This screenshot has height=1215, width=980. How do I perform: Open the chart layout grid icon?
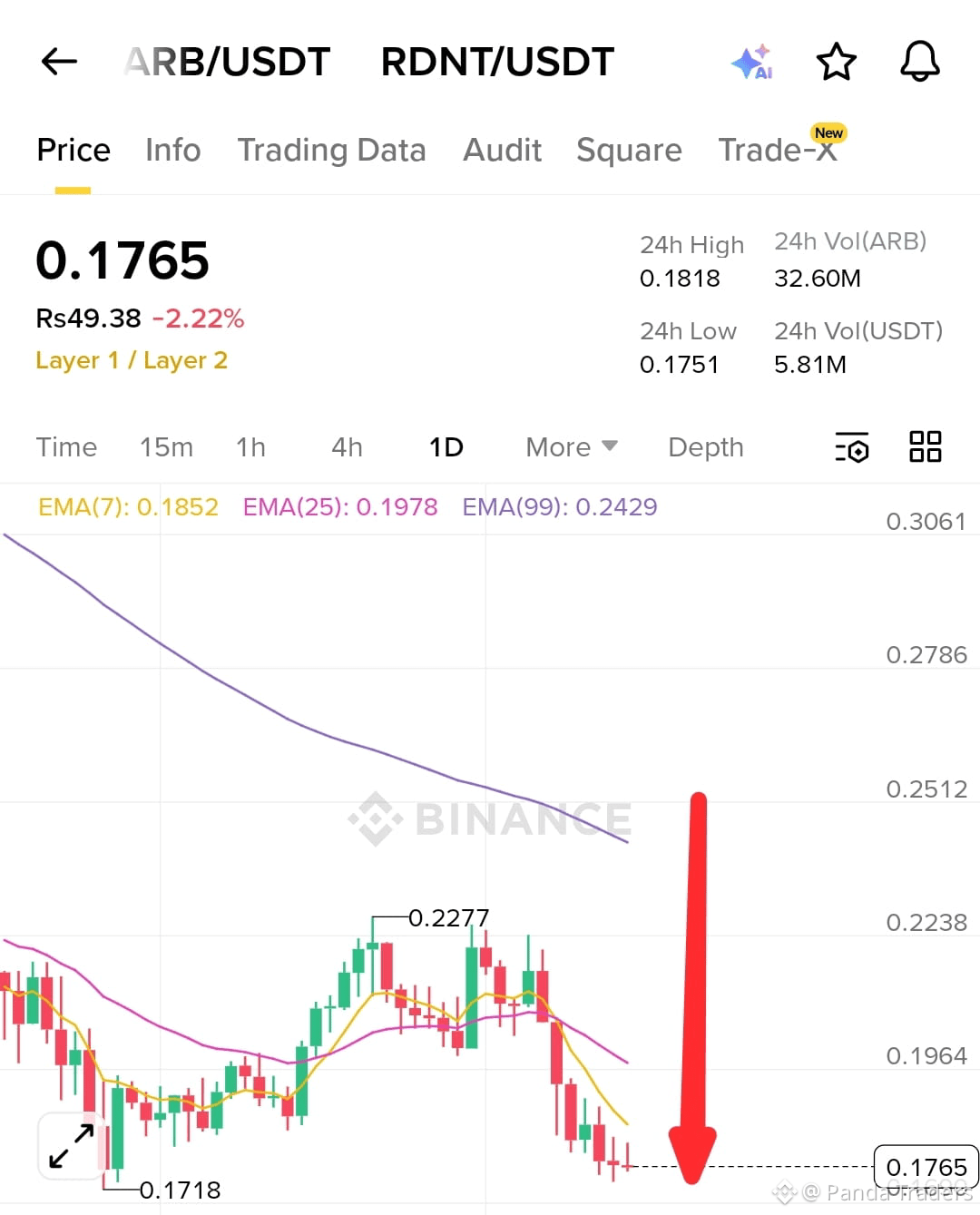pyautogui.click(x=926, y=446)
